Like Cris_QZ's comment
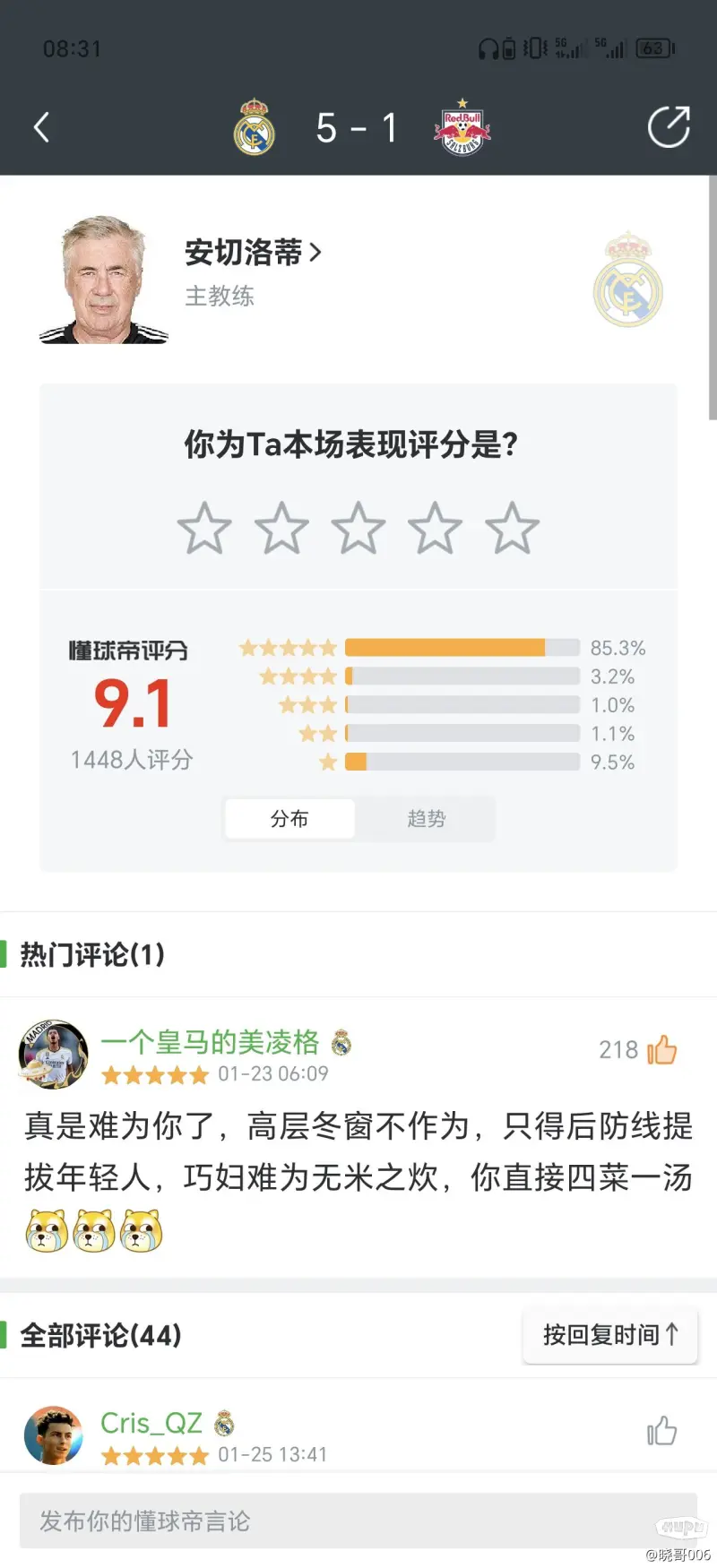The image size is (717, 1568). coord(661,1431)
